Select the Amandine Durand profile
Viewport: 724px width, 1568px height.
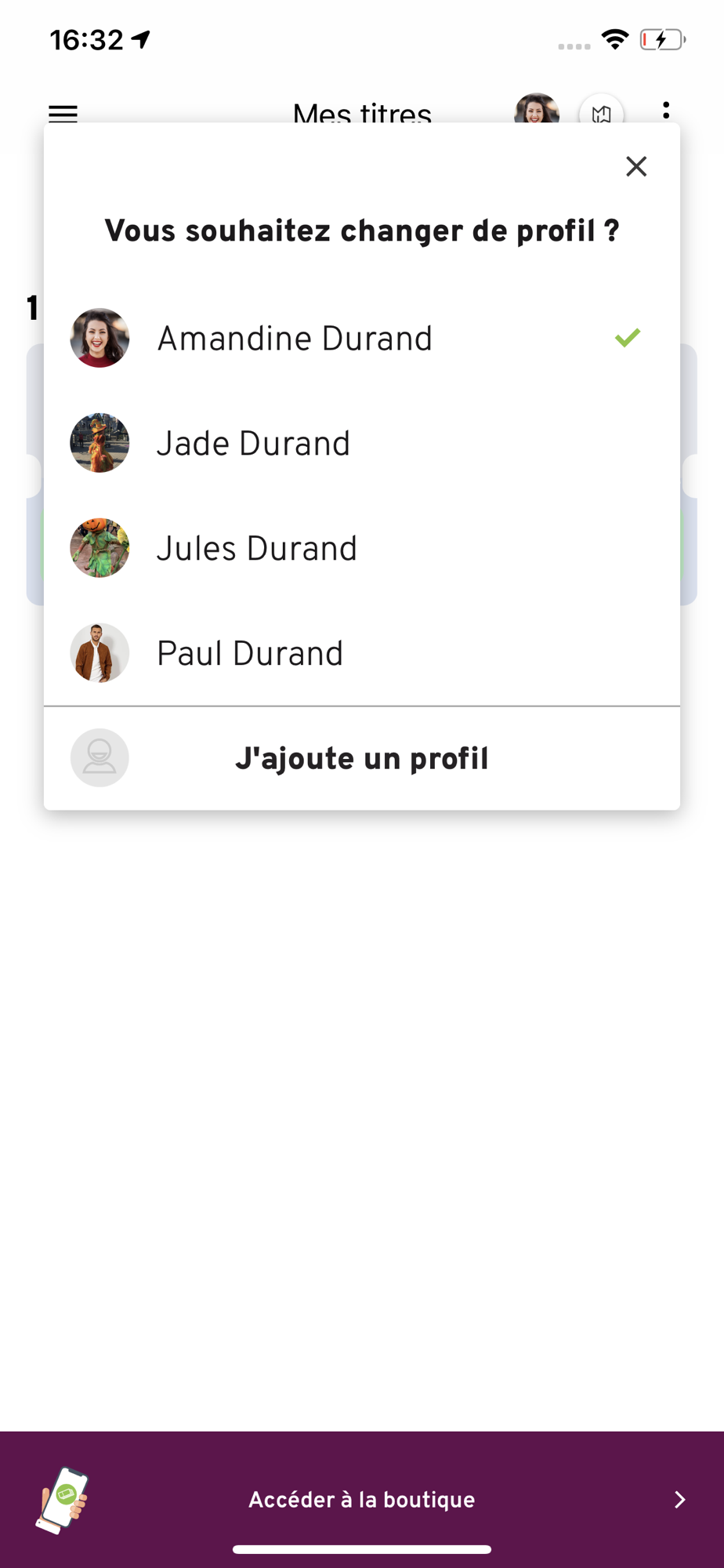[x=362, y=338]
